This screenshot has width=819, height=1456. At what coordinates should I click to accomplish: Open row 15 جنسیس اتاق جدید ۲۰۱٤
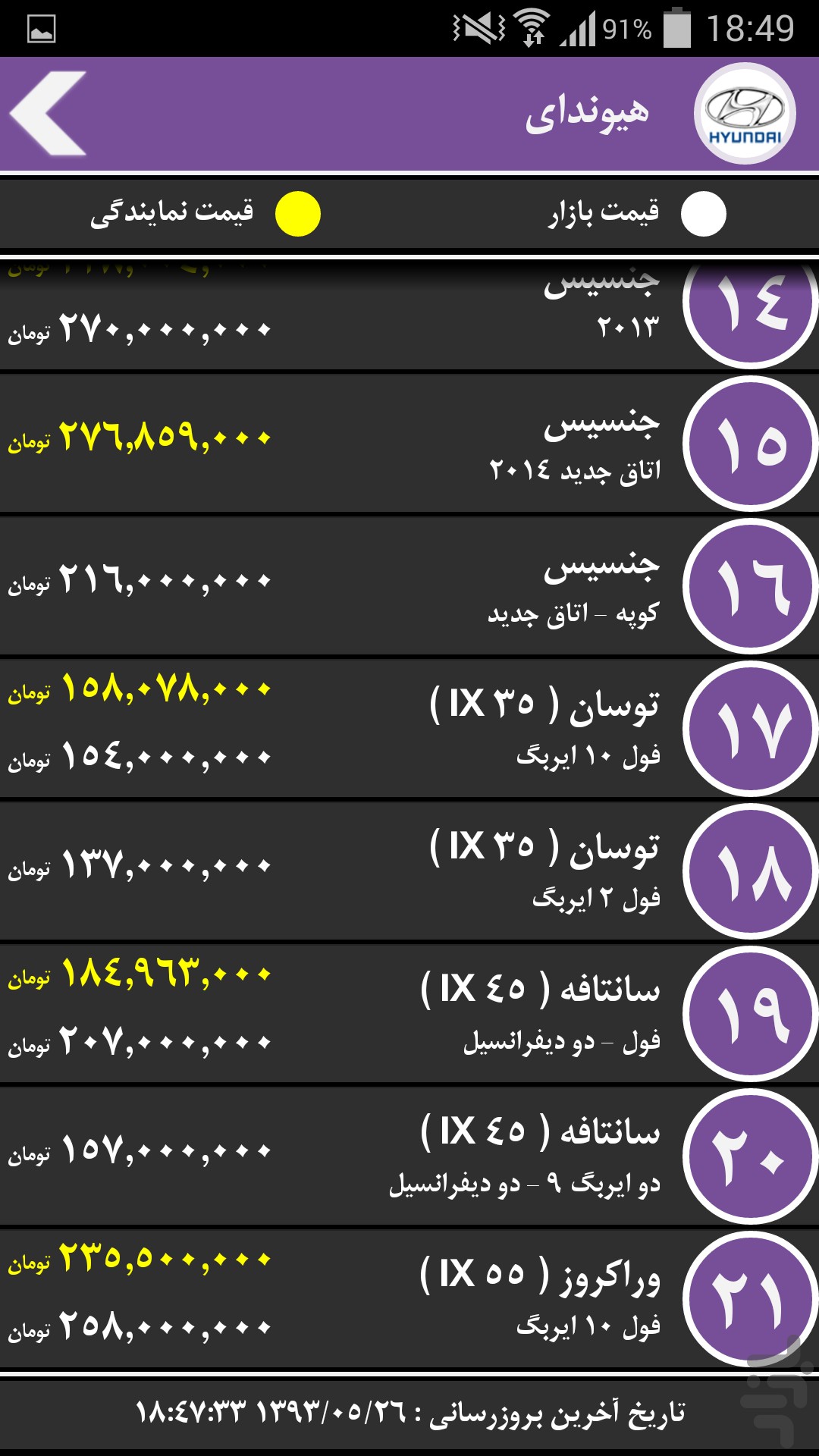coord(409,444)
